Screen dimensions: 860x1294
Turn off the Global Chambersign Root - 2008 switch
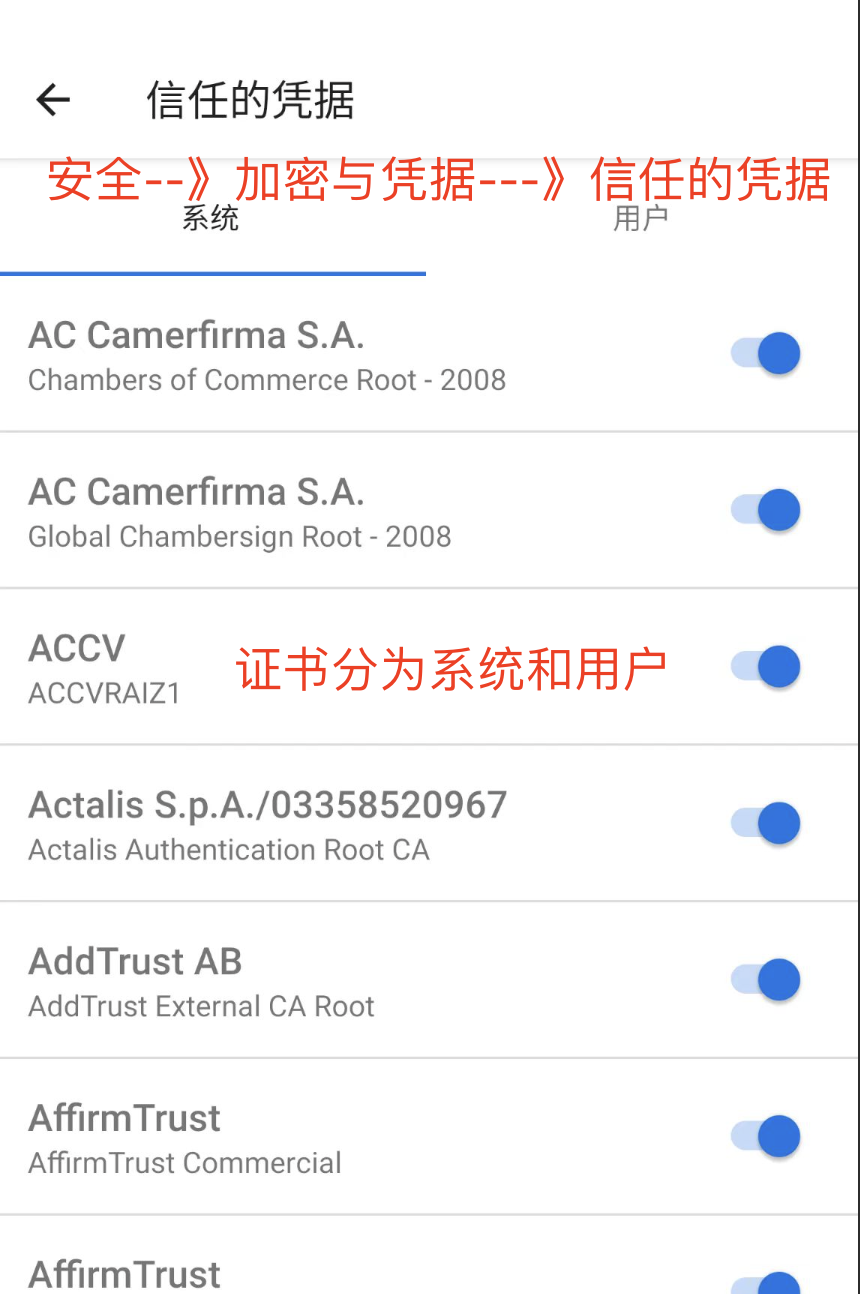pyautogui.click(x=766, y=510)
